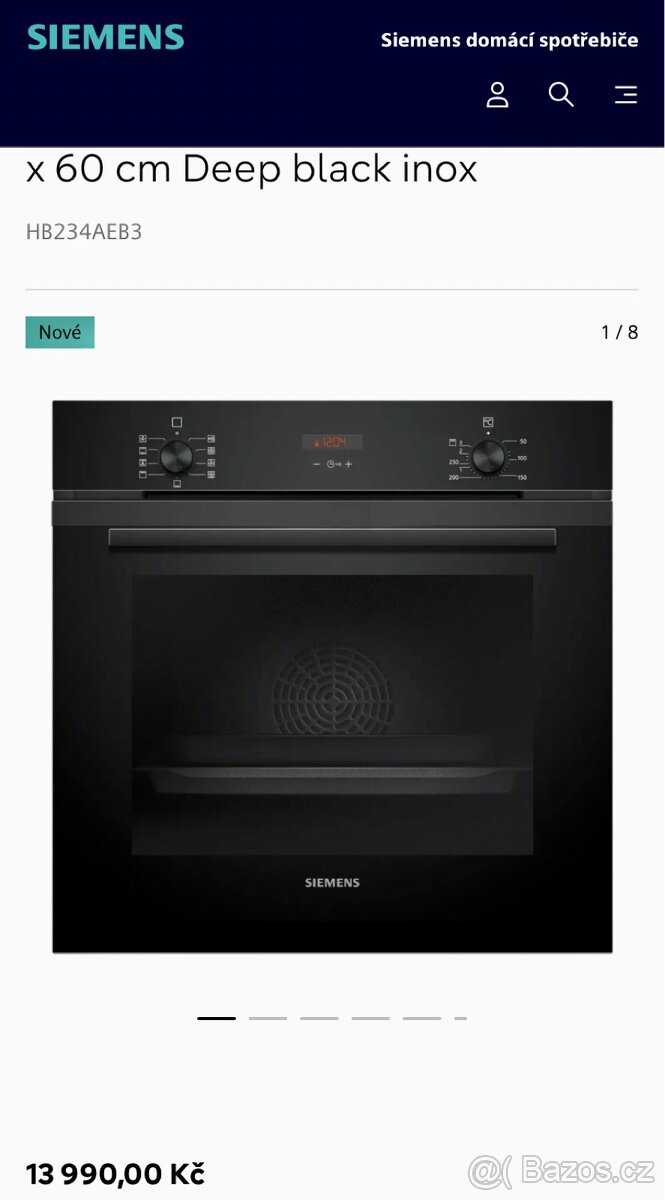Jump to the third gallery image indicator
This screenshot has width=665, height=1200.
[319, 1018]
